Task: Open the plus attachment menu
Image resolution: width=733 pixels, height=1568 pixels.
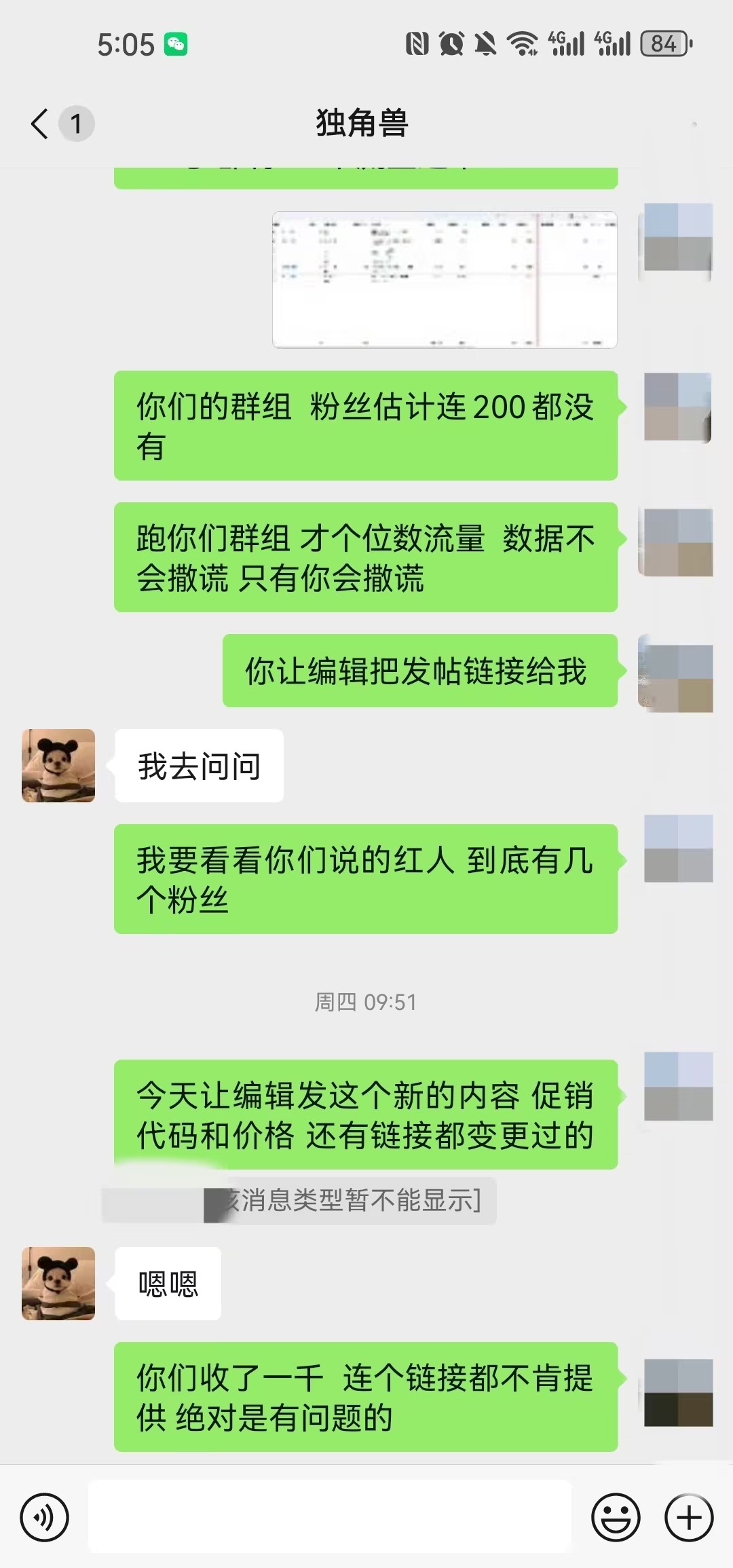Action: coord(688,1517)
